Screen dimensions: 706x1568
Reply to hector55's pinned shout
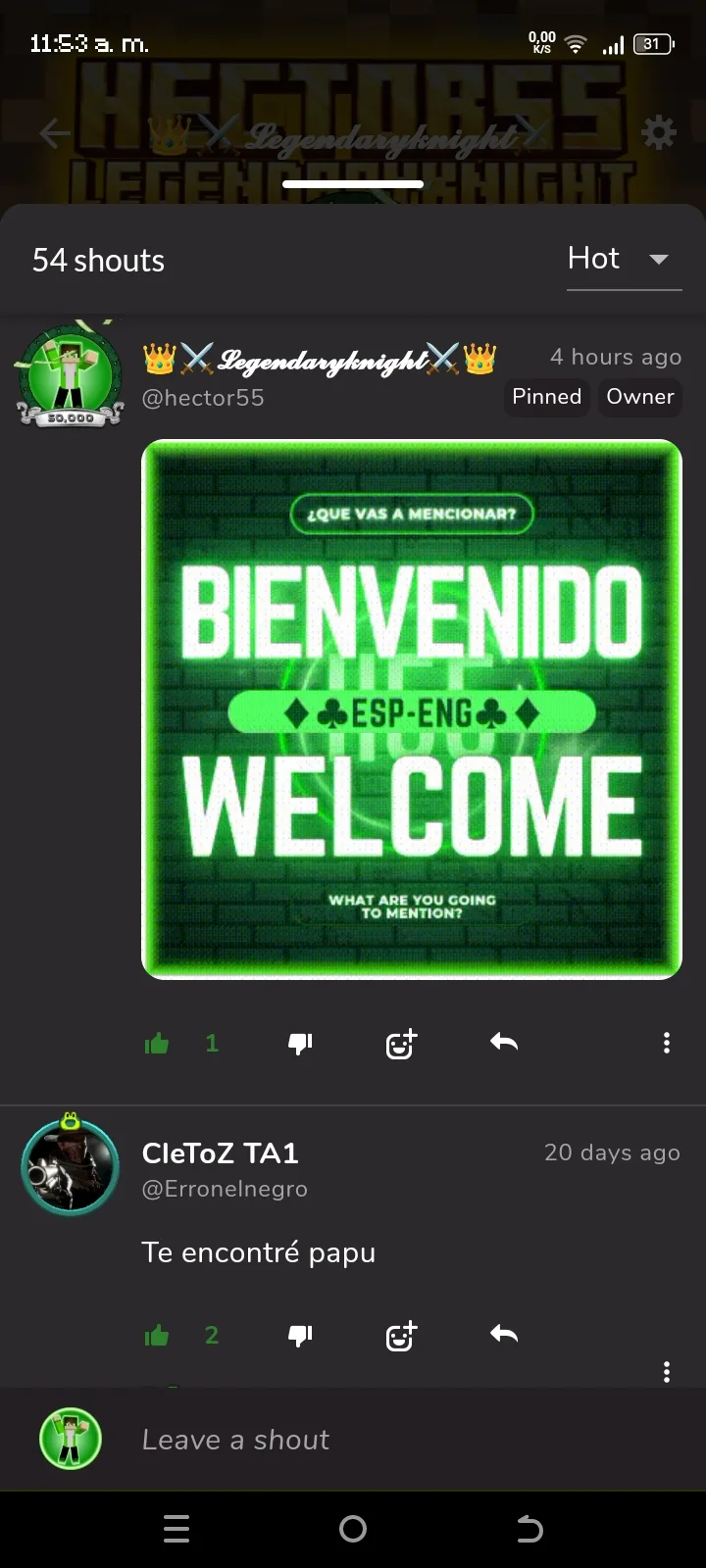point(504,1043)
